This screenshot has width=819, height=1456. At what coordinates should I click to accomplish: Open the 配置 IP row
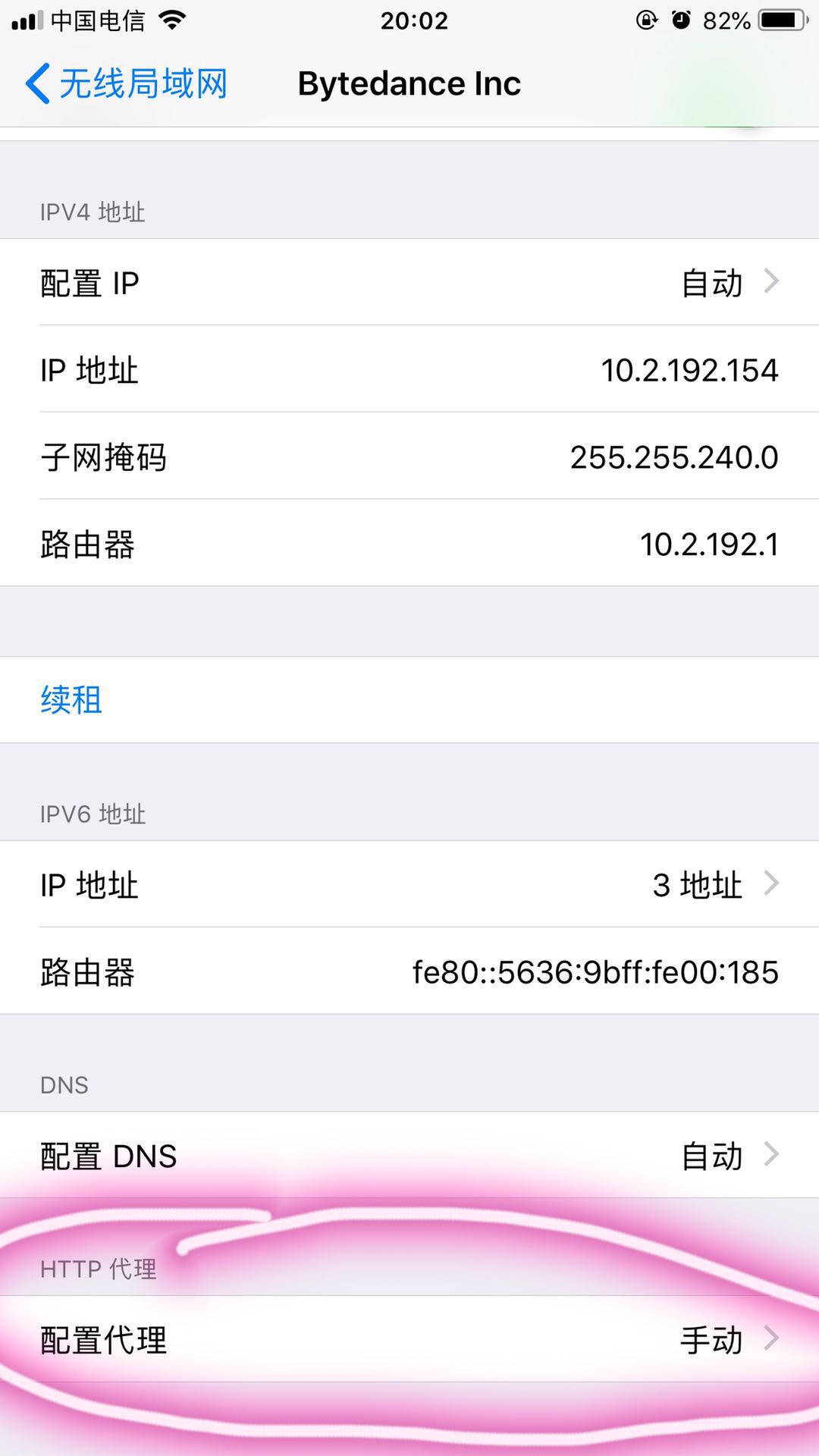[x=409, y=283]
